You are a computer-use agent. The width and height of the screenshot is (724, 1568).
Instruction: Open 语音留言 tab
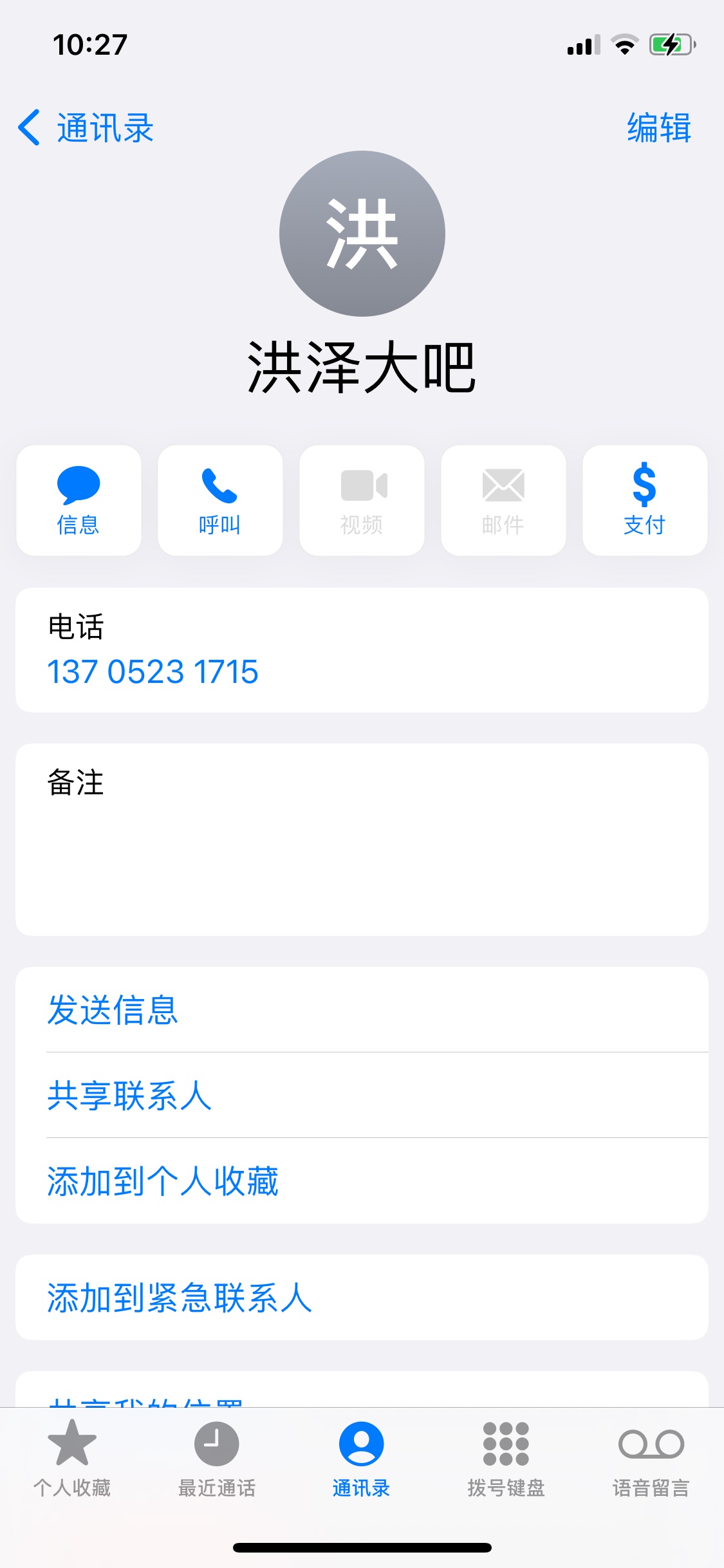[651, 1459]
